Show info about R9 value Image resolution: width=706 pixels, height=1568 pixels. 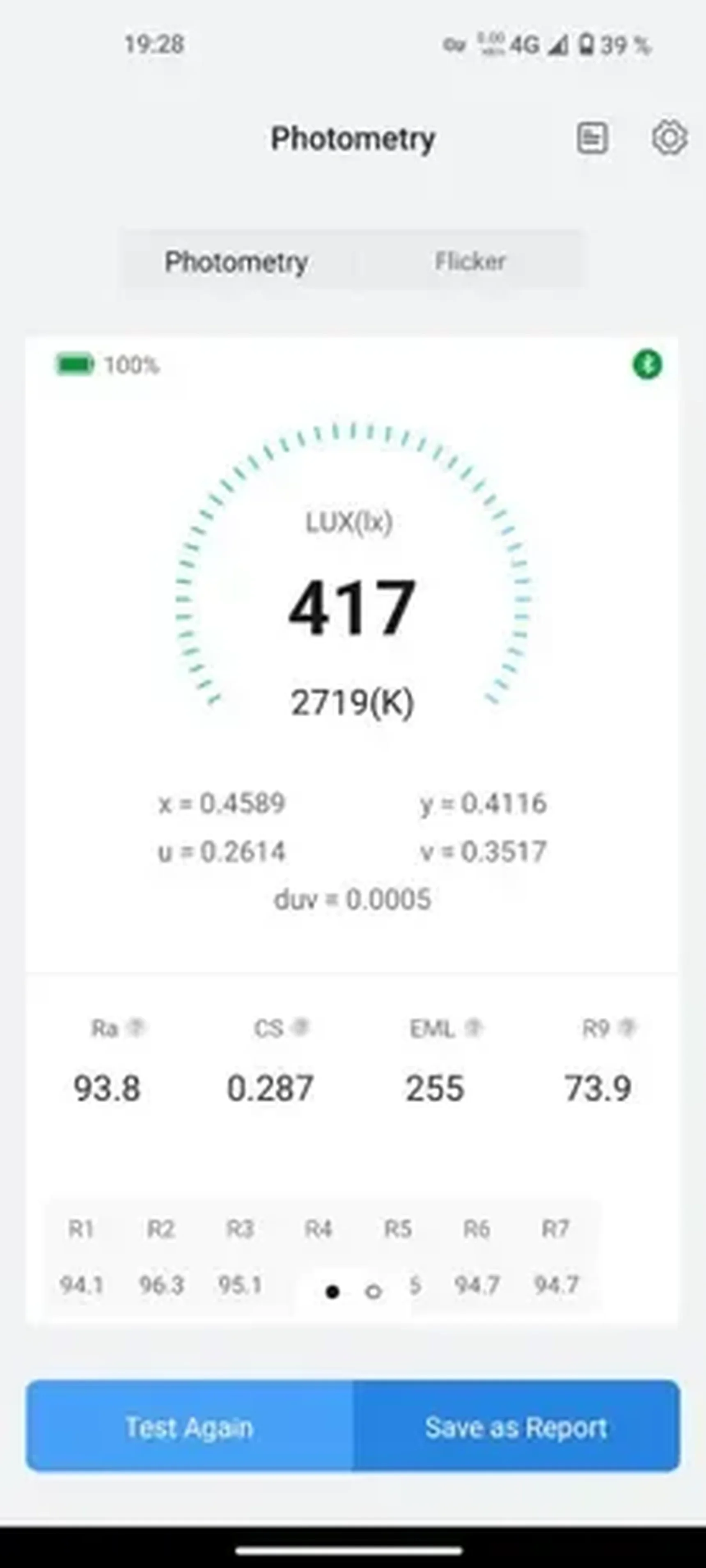(627, 1028)
